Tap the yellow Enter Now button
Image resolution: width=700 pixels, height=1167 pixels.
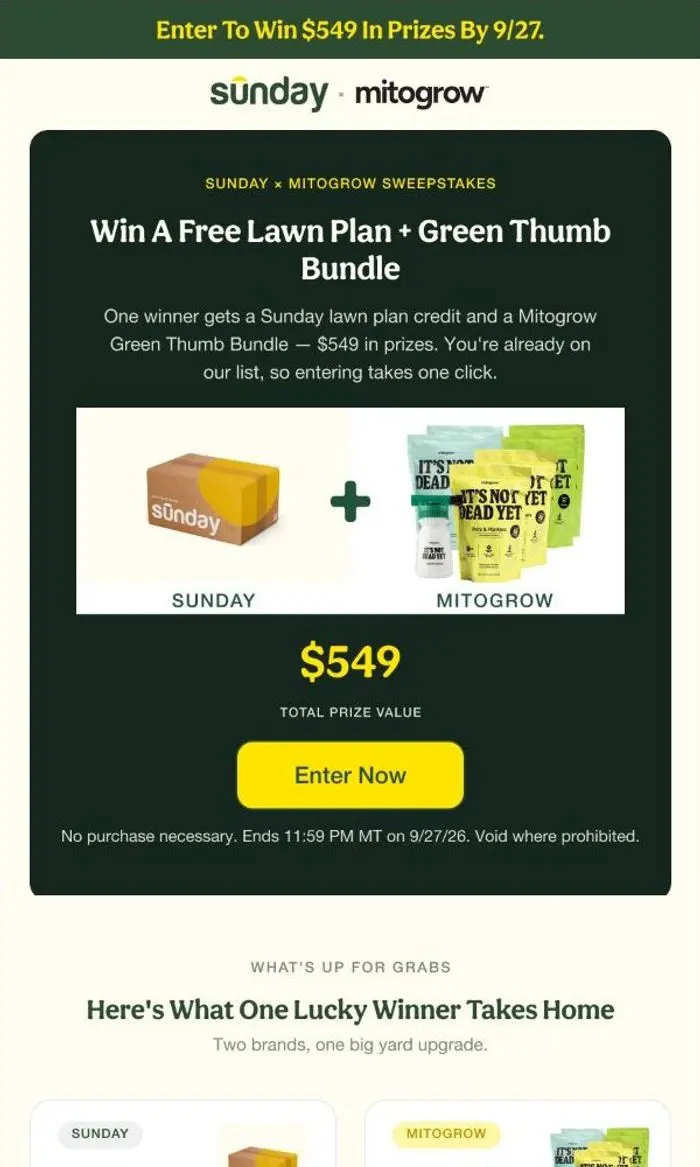(x=350, y=775)
